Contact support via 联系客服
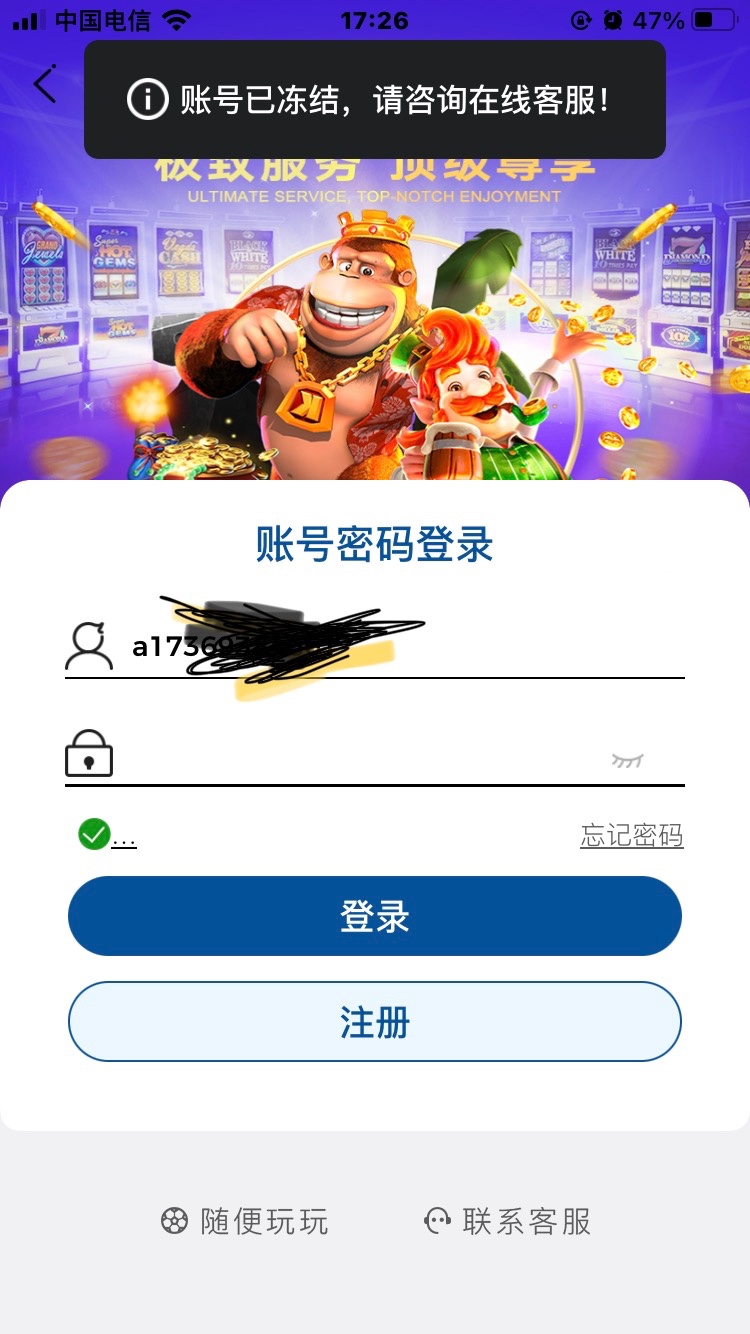750x1334 pixels. point(508,1221)
